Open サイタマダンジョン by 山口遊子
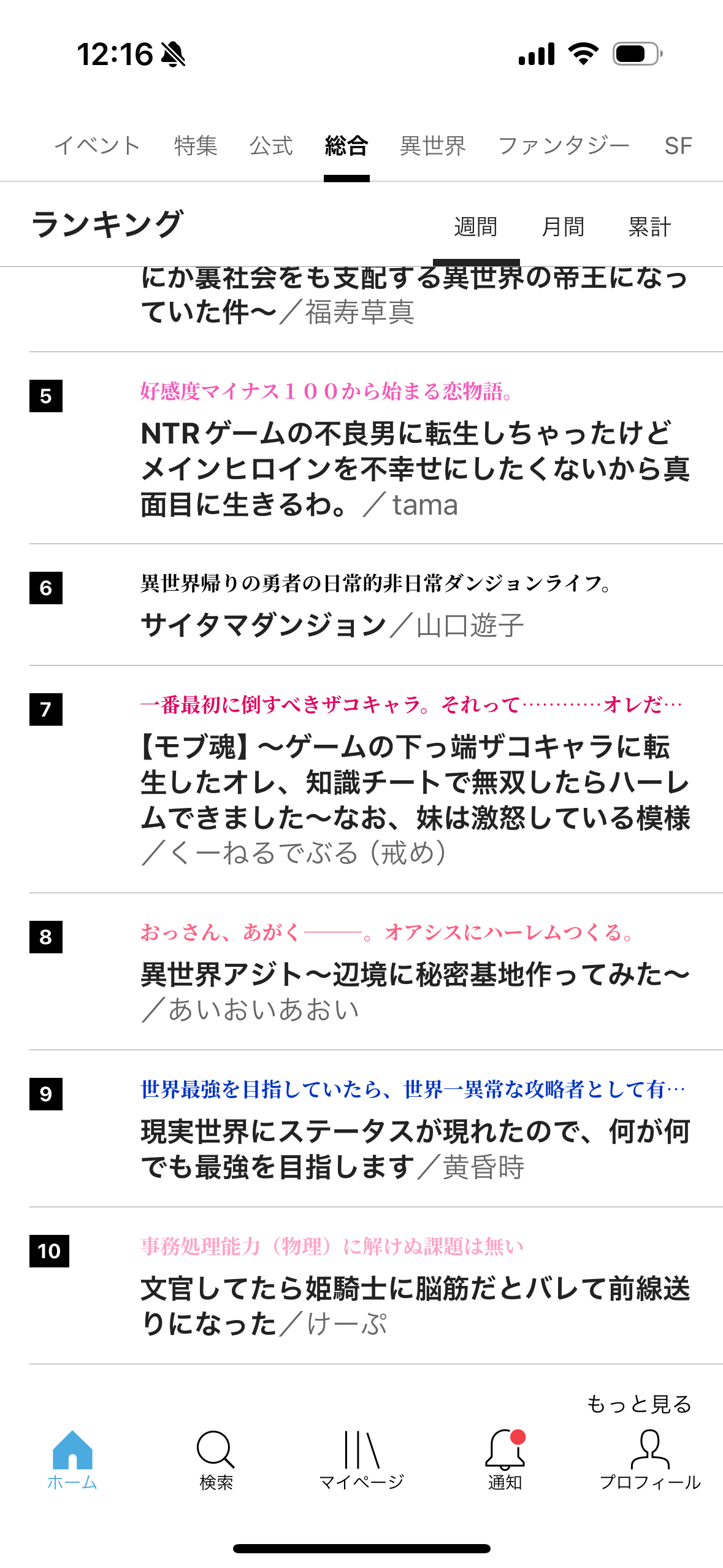 point(331,625)
